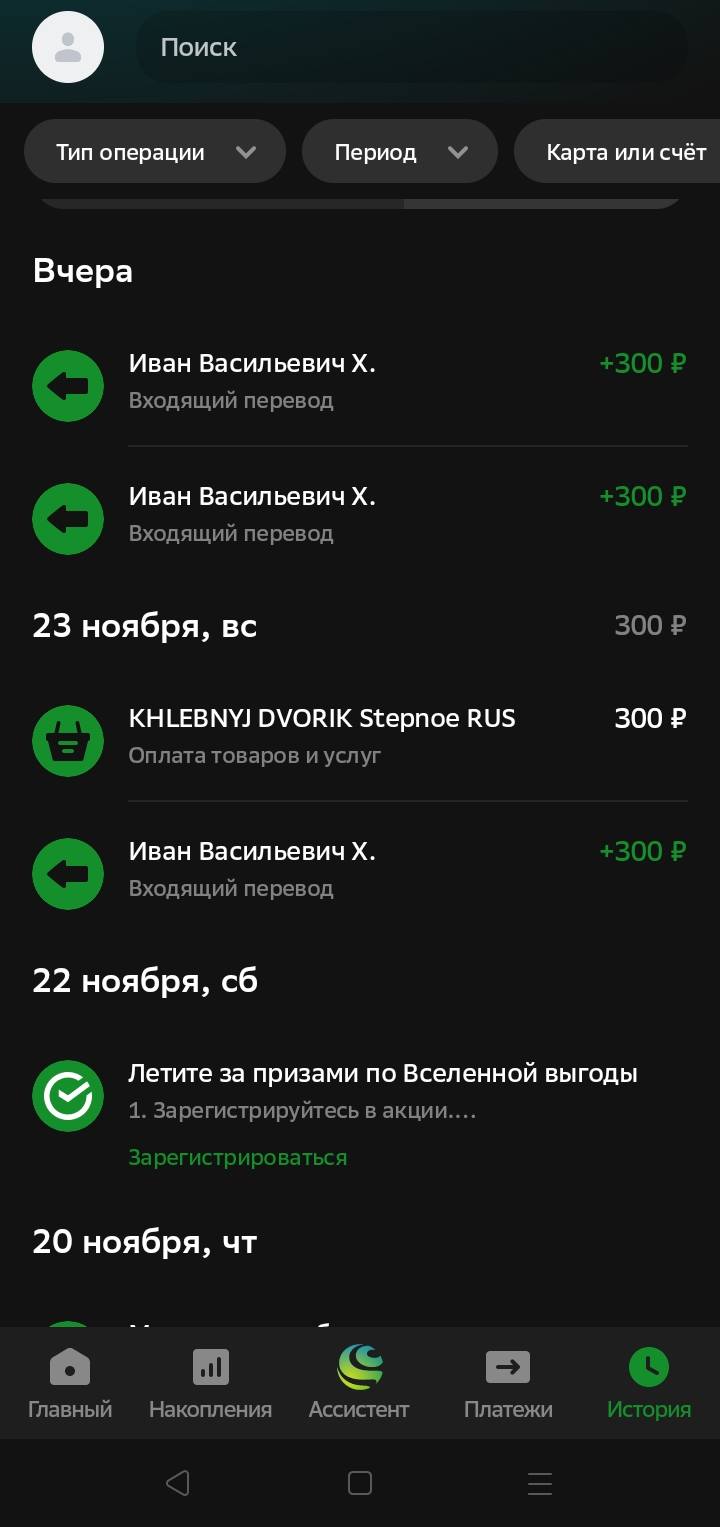The width and height of the screenshot is (720, 1527).
Task: Open the Платежи tab
Action: [x=508, y=1383]
